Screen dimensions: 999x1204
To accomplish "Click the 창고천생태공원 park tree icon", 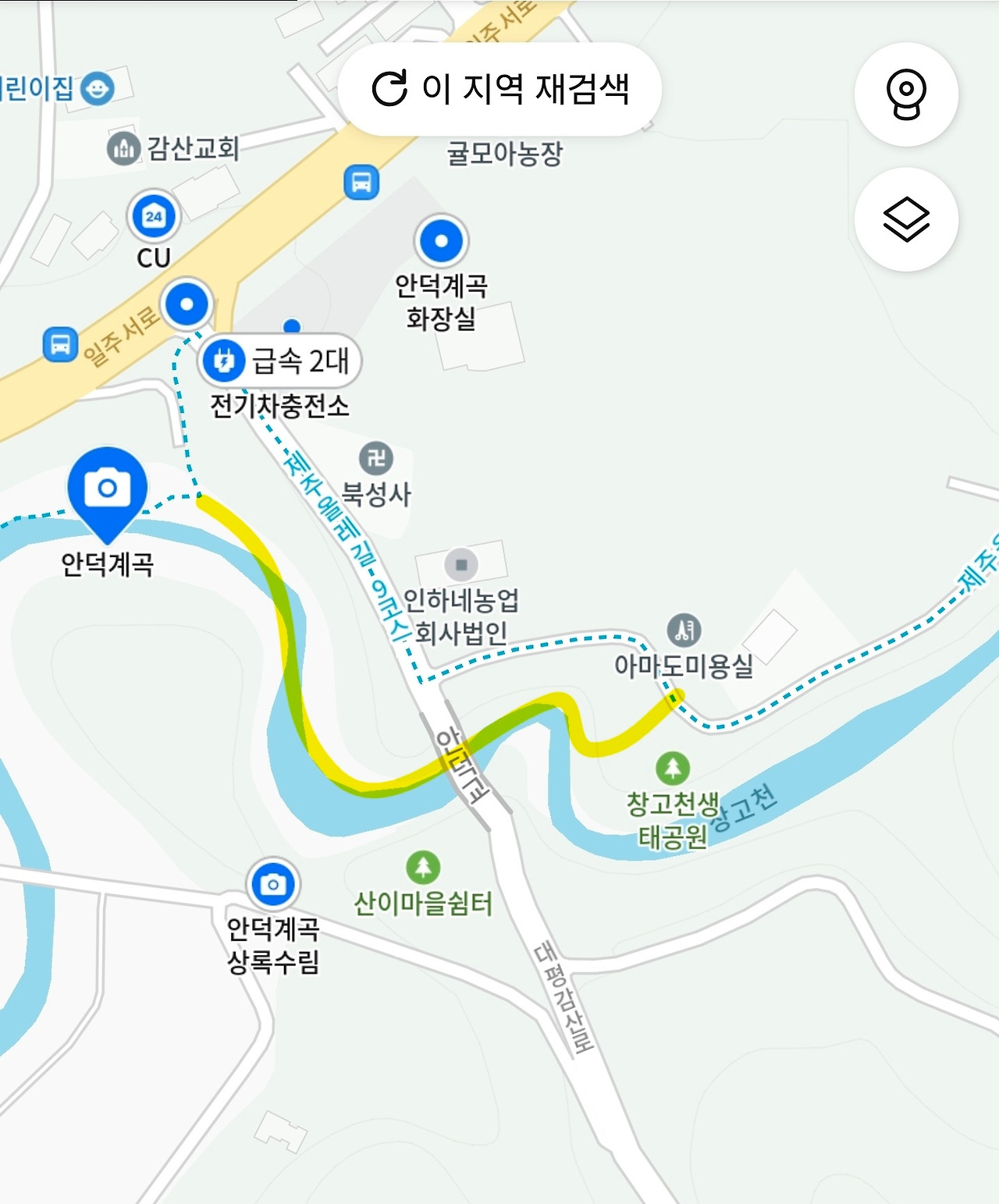I will coord(673,769).
